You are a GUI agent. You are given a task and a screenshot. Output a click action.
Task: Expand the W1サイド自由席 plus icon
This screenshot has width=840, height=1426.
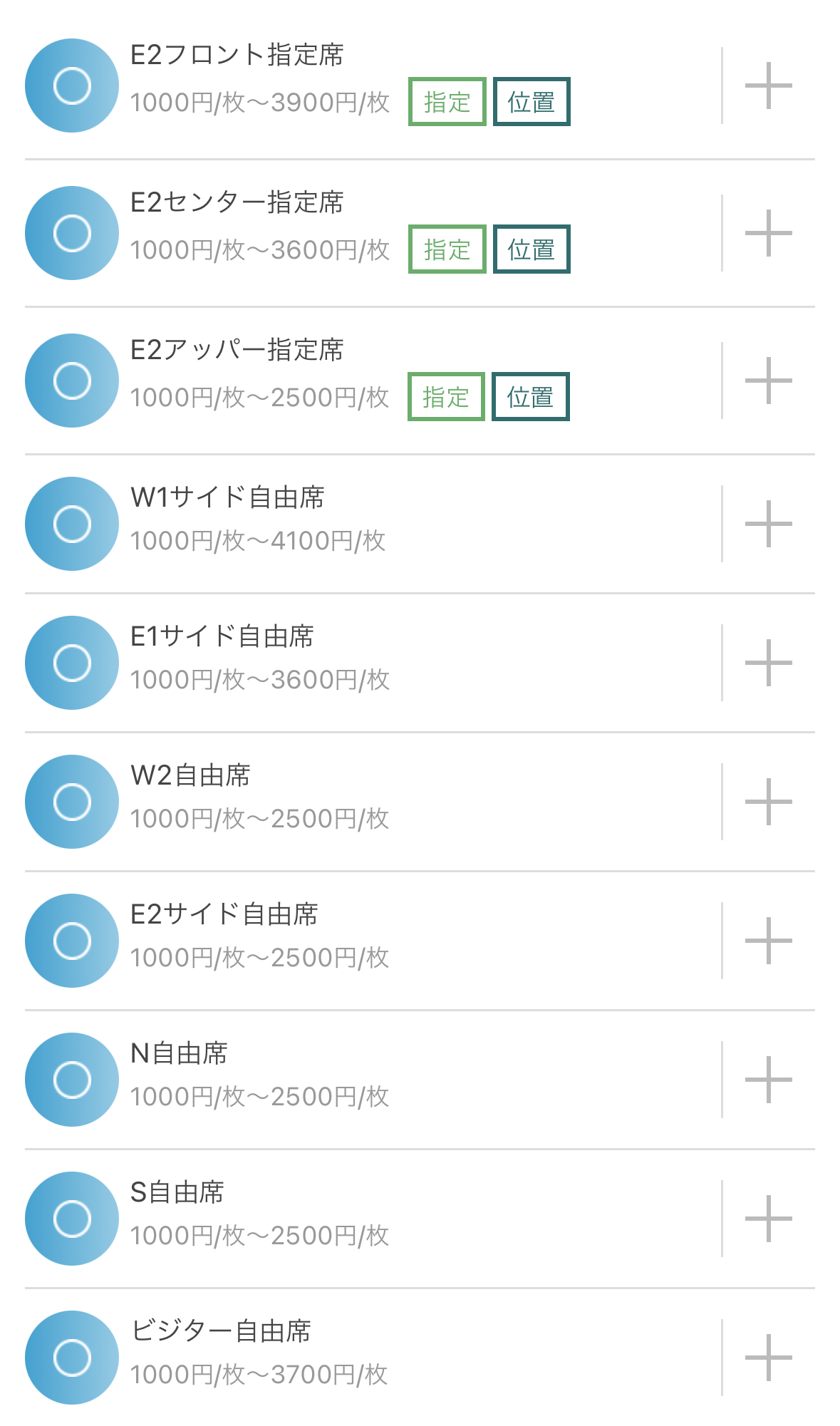(768, 524)
